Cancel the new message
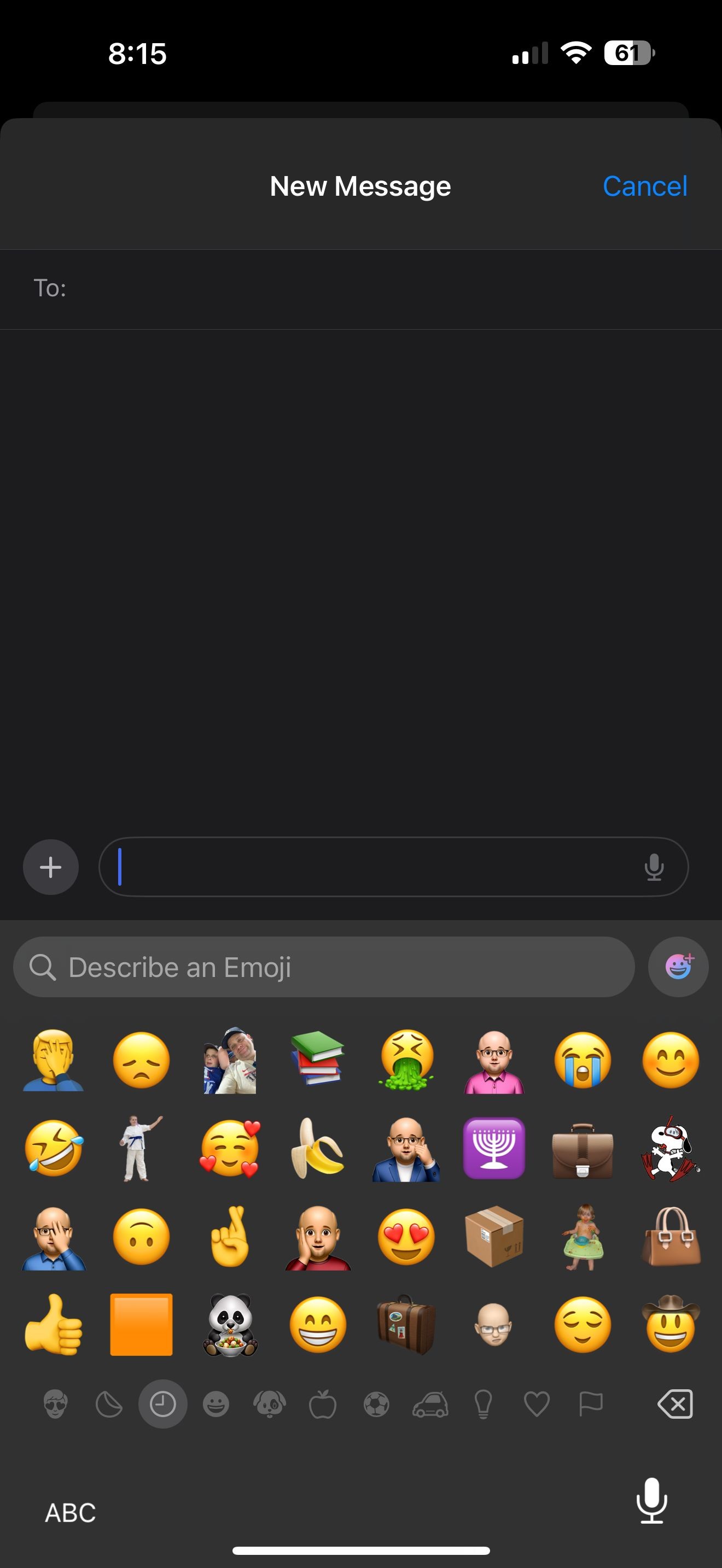 click(644, 186)
